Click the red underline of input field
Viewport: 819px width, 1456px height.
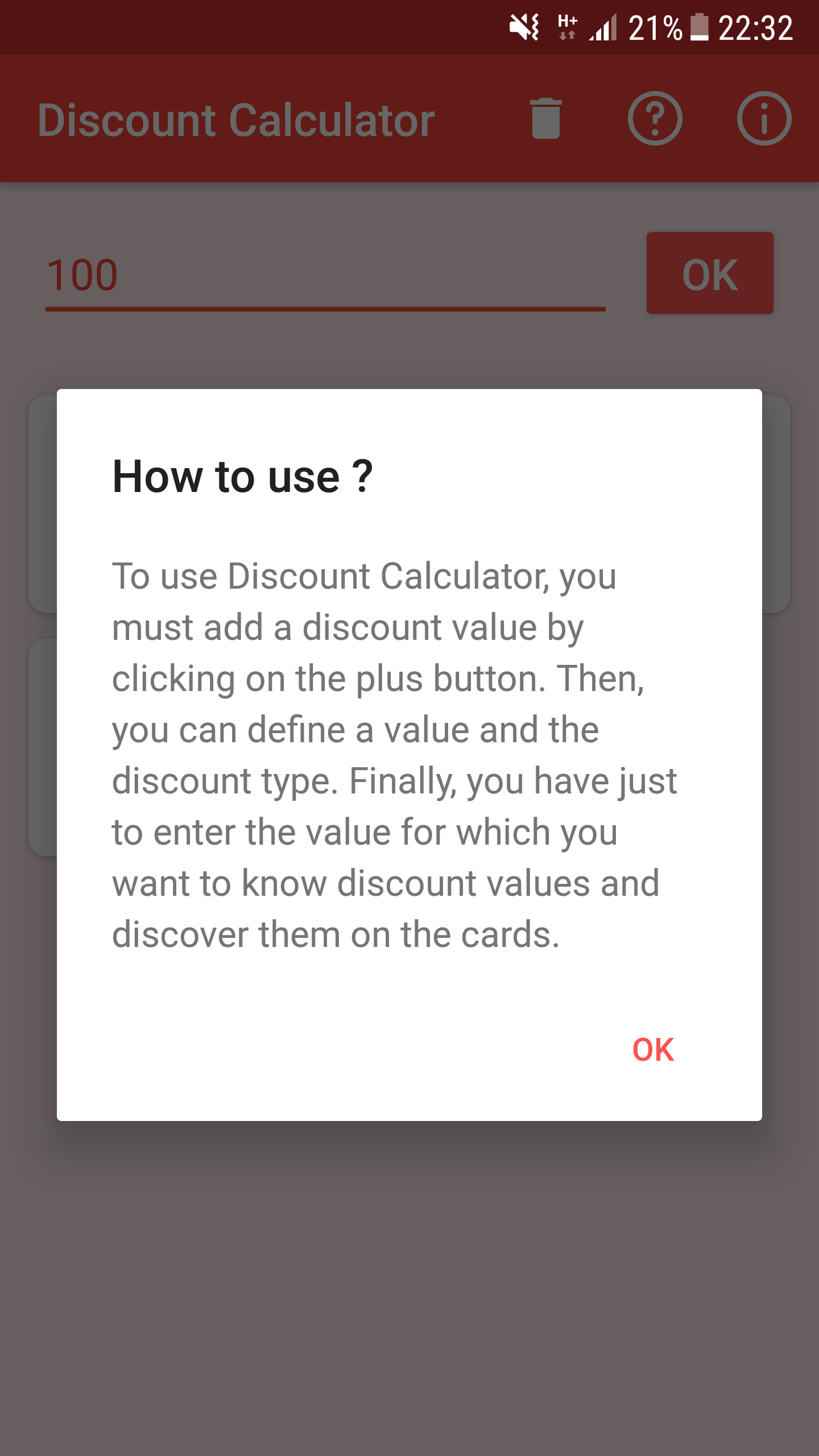pos(324,309)
